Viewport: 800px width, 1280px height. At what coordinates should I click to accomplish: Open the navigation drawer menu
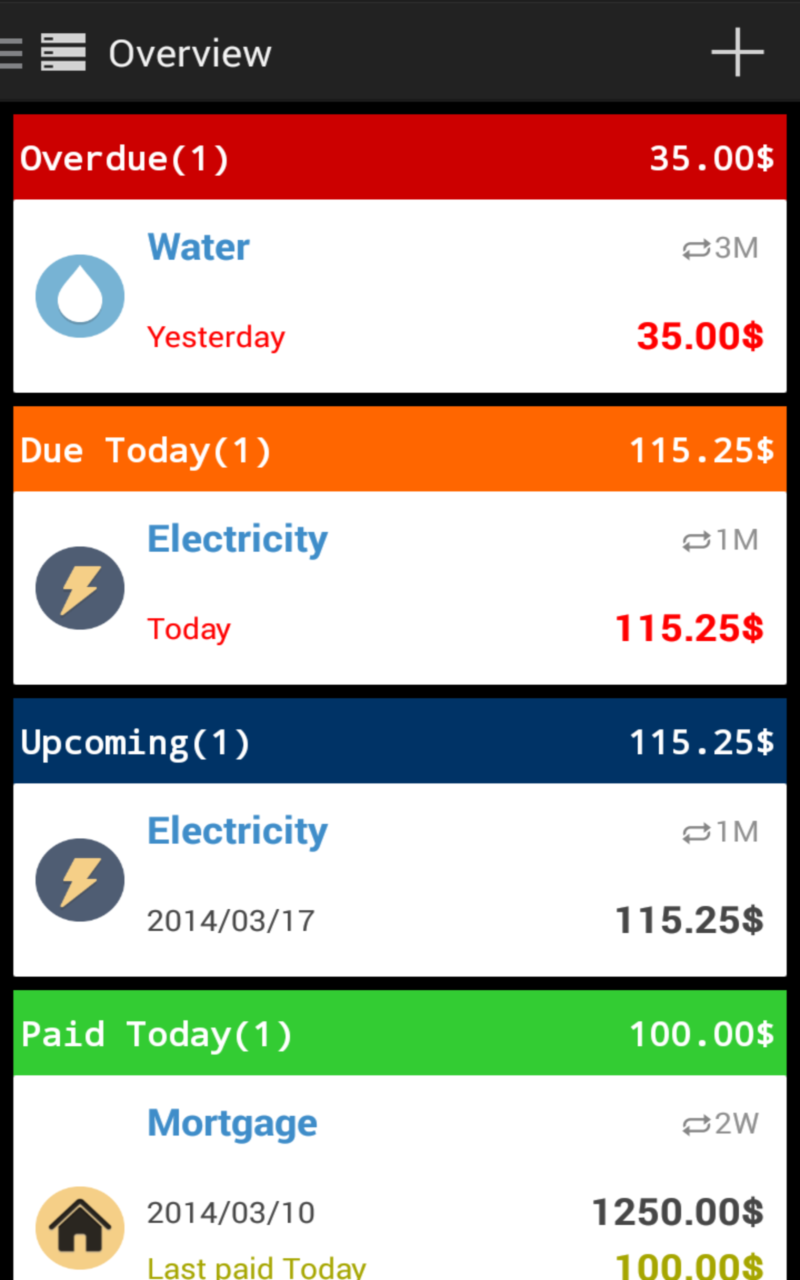[x=8, y=52]
